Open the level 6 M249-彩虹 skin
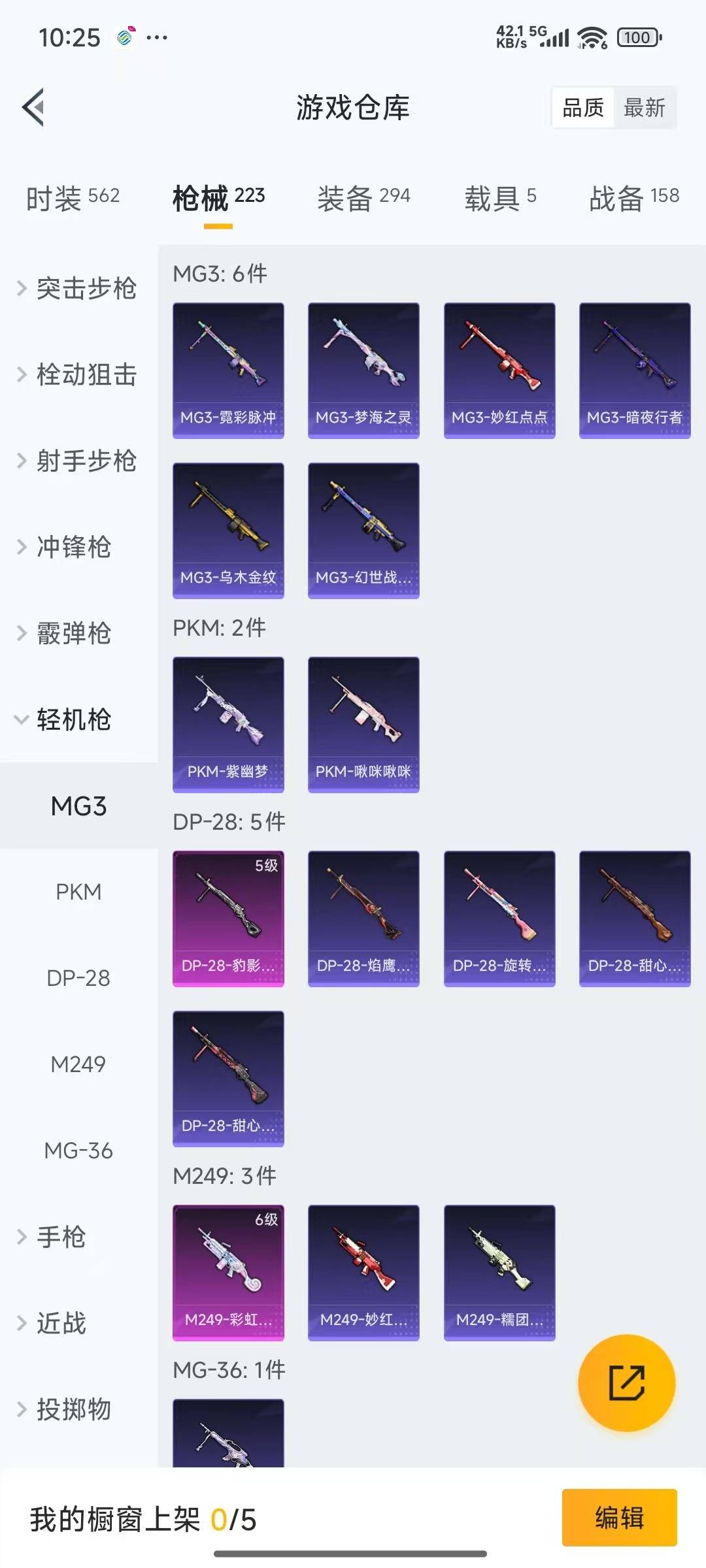The height and width of the screenshot is (1568, 706). point(228,1272)
